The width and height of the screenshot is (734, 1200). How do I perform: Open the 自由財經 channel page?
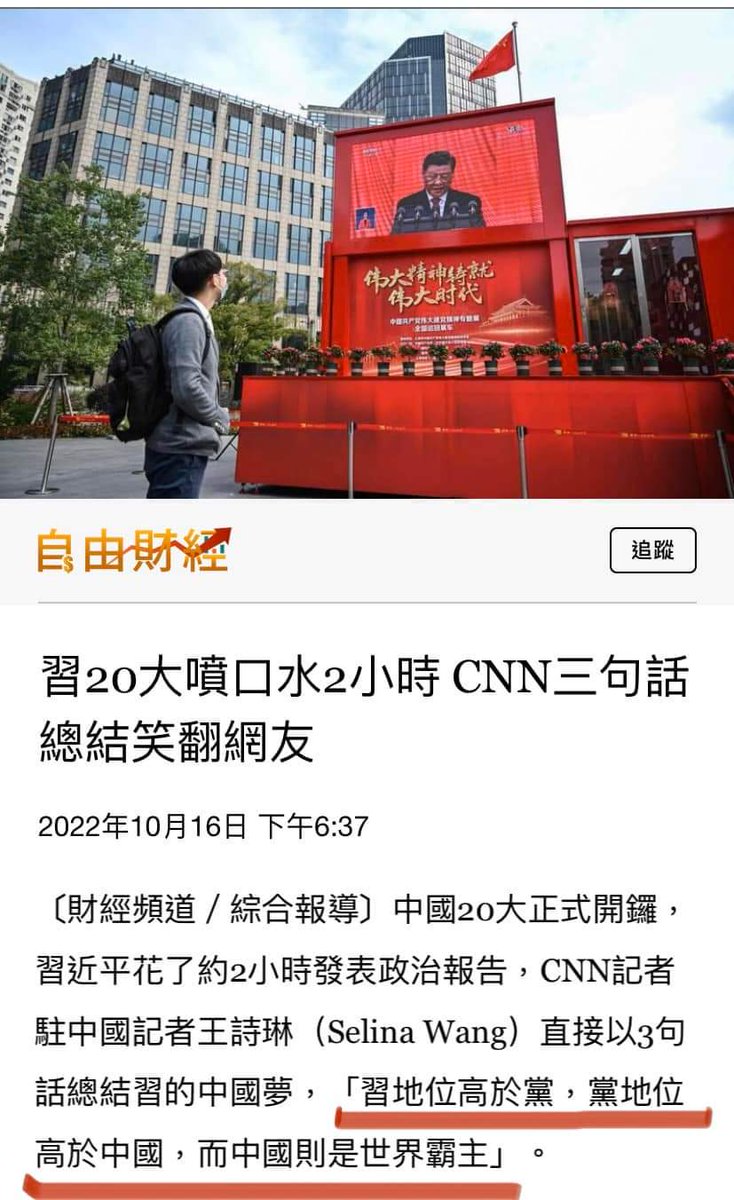point(133,550)
